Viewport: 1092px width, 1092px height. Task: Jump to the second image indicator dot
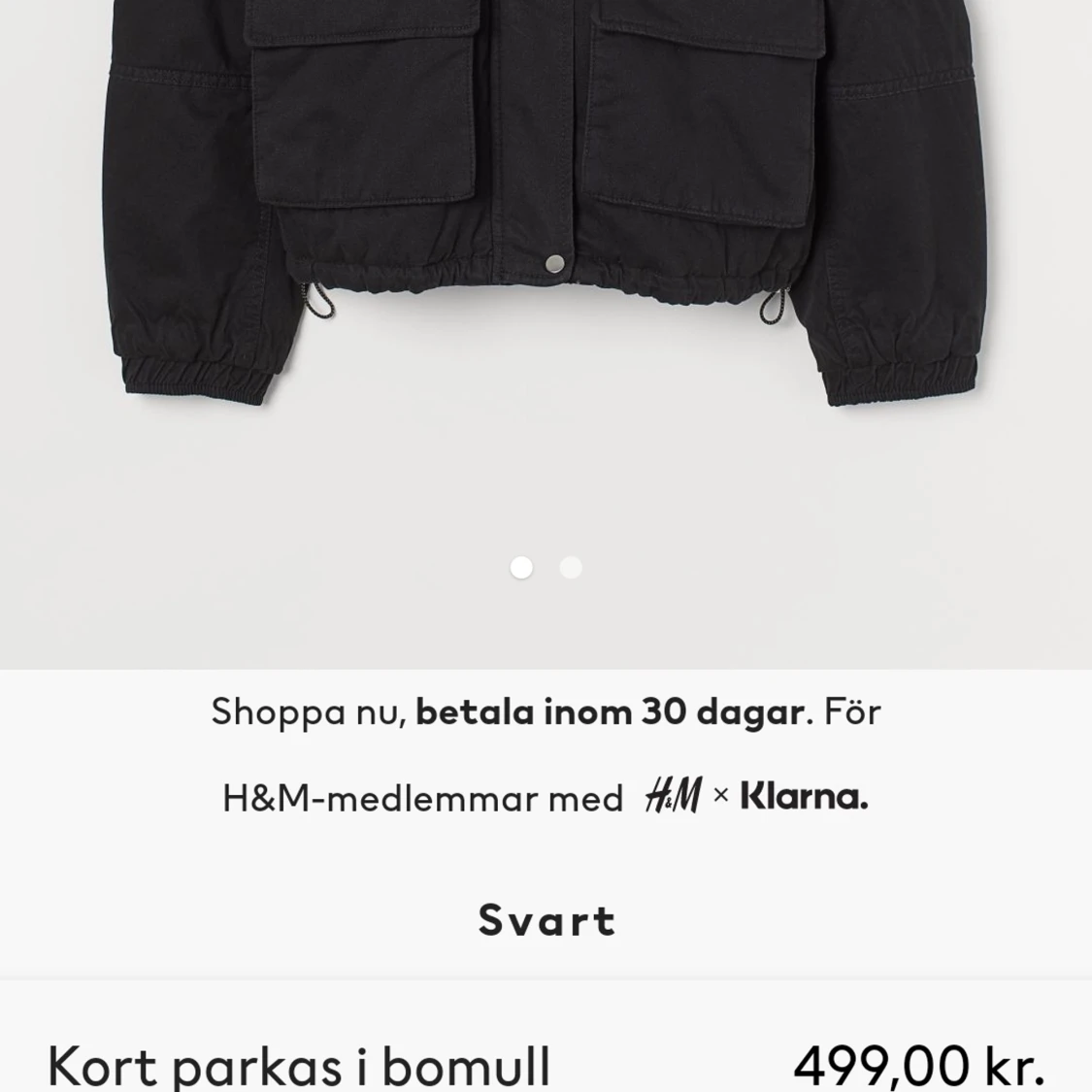(571, 568)
